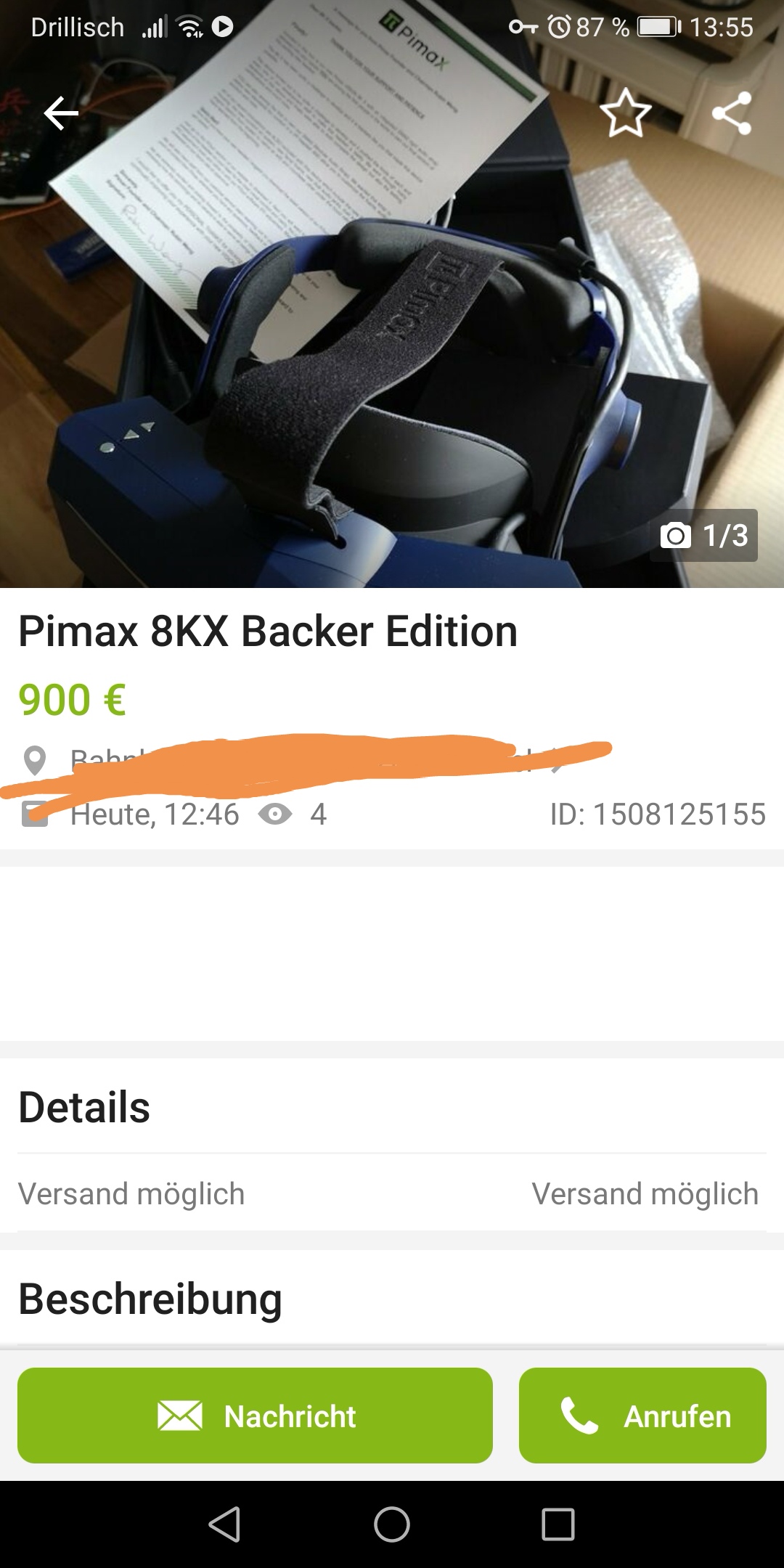Viewport: 784px width, 1568px height.
Task: Open recent apps from navigation bar
Action: click(558, 1524)
